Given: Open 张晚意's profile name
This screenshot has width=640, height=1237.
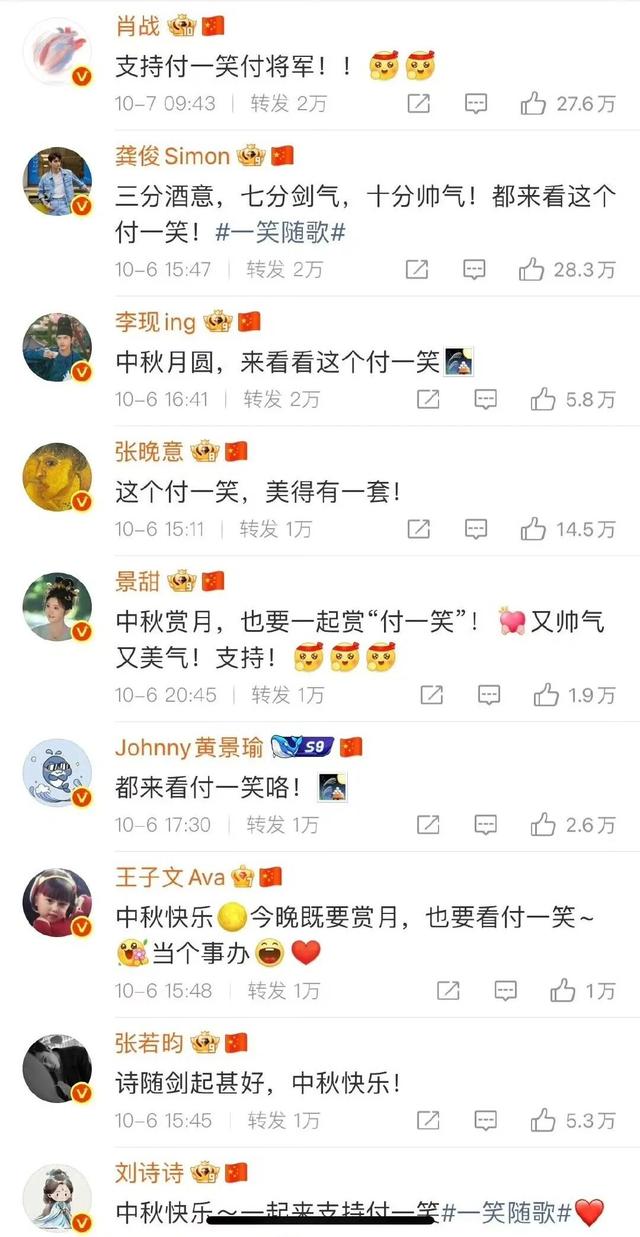Looking at the screenshot, I should [x=150, y=451].
